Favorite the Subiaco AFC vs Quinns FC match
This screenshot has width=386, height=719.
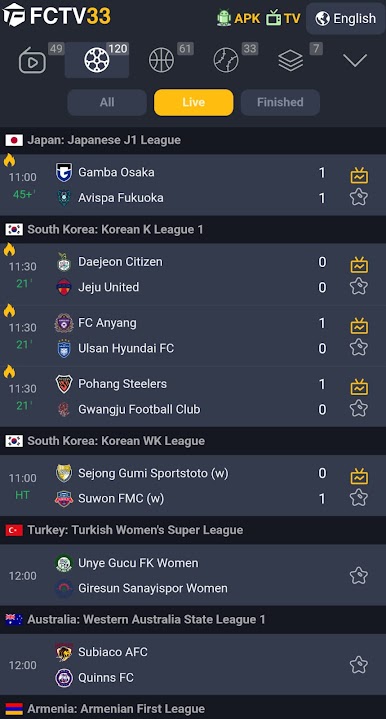pyautogui.click(x=359, y=664)
